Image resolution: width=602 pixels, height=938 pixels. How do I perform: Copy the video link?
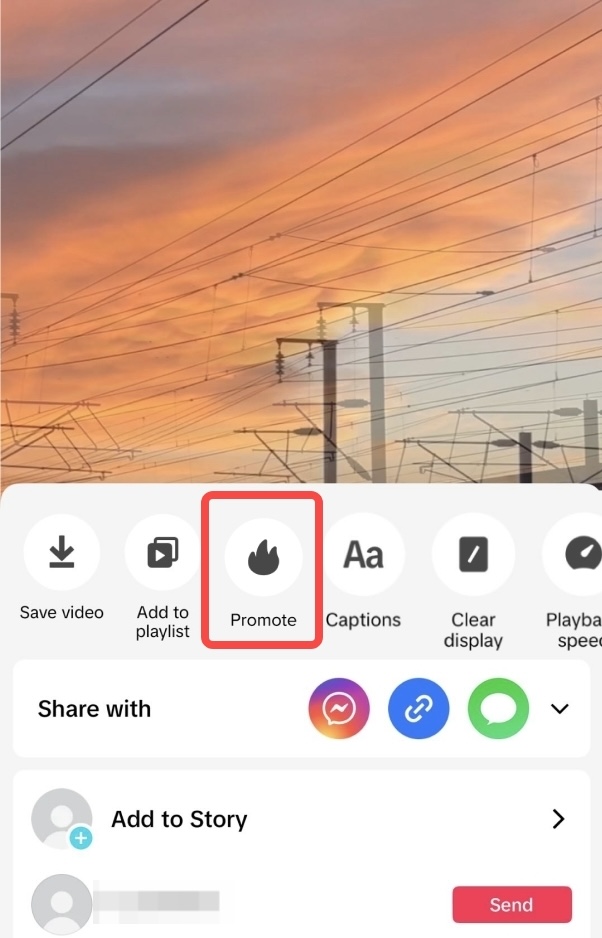[x=419, y=709]
